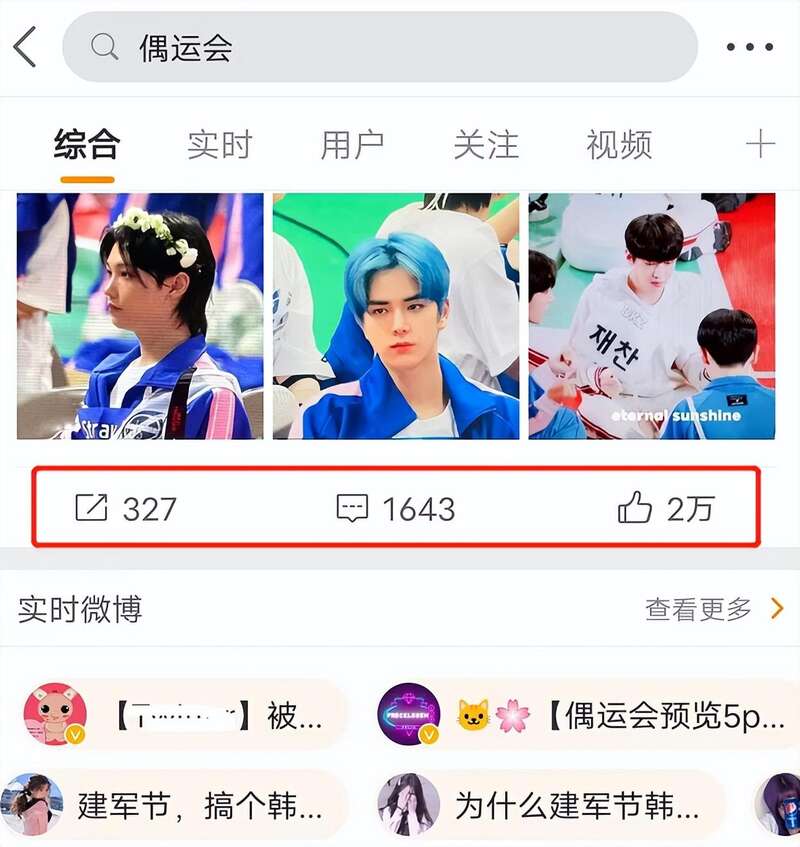Viewport: 800px width, 847px height.
Task: Switch to the 视频 tab
Action: (619, 145)
